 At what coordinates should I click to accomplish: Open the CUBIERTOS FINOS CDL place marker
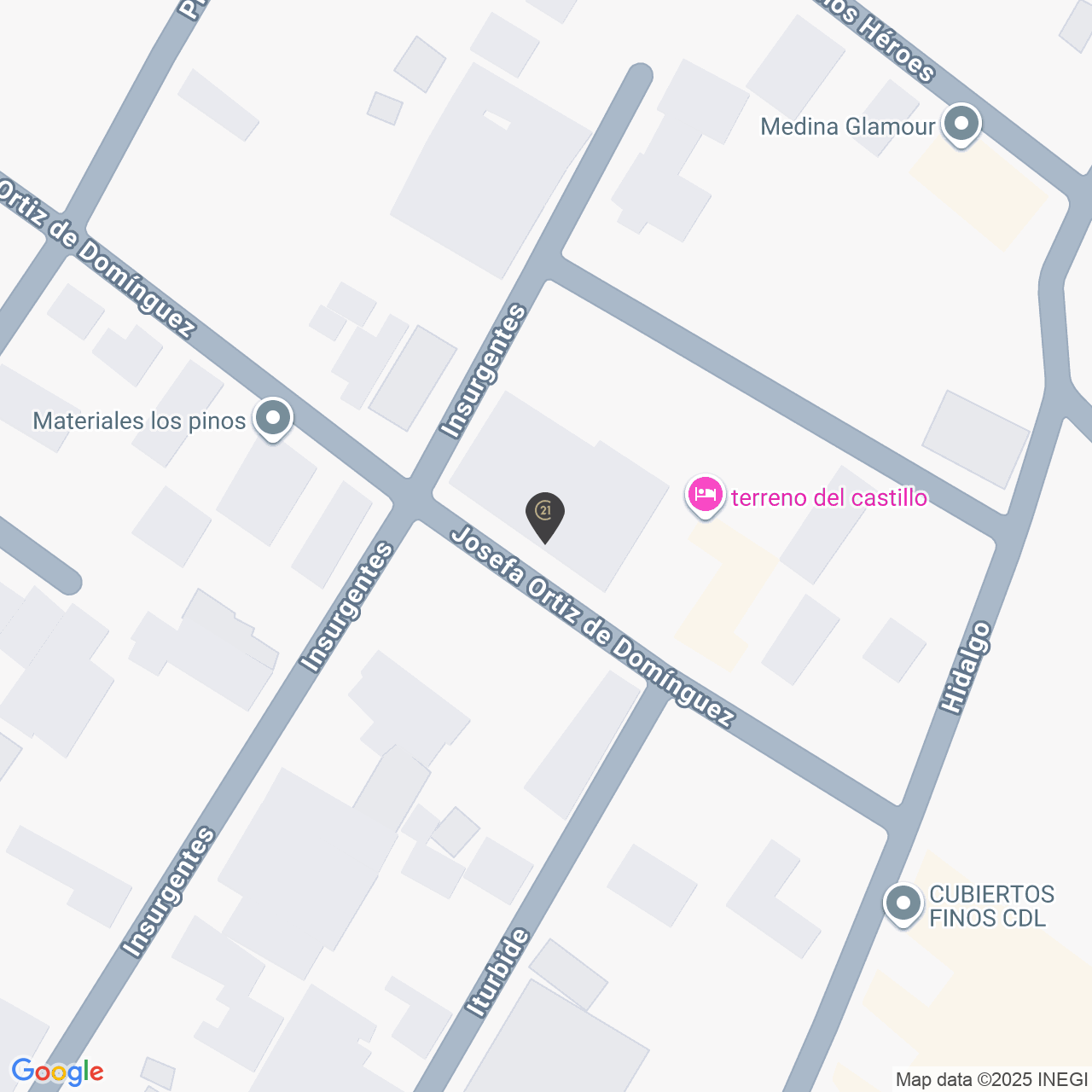click(x=903, y=903)
